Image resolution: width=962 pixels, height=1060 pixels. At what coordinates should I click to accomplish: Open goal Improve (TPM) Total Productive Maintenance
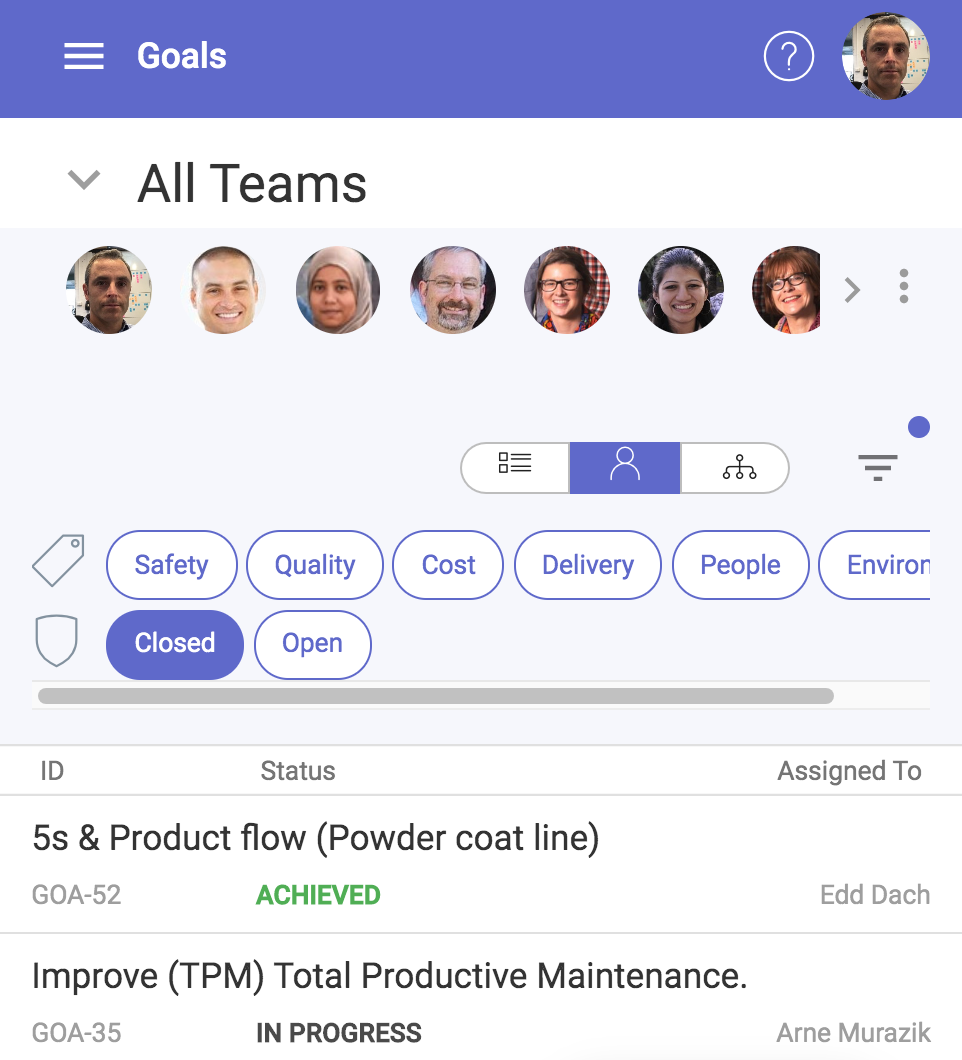pyautogui.click(x=390, y=975)
